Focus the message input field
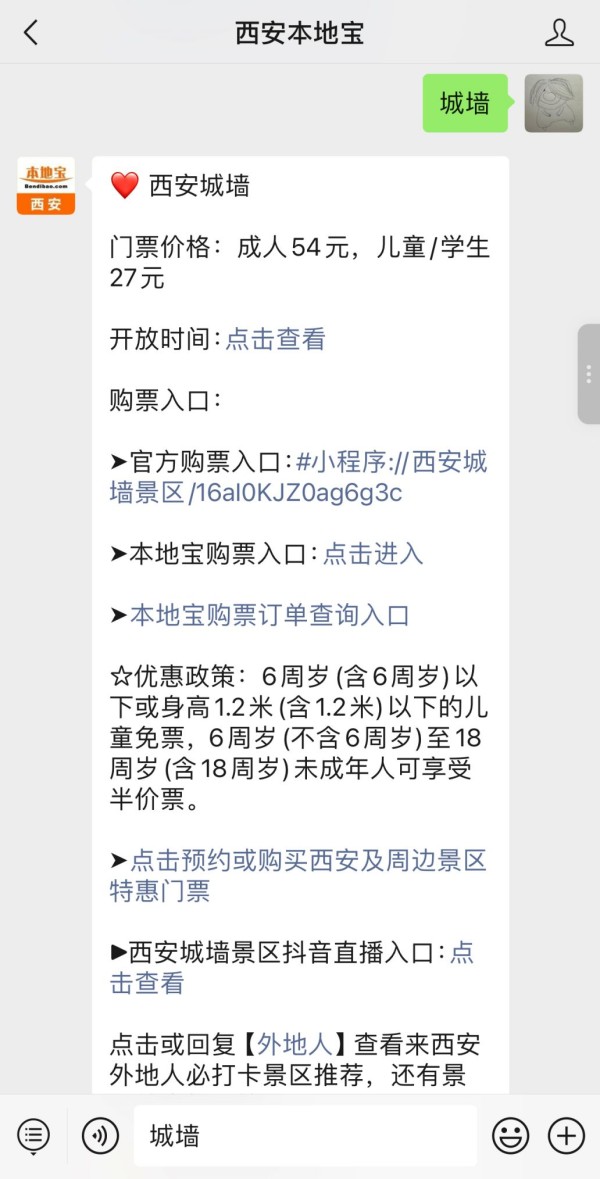Screen dimensions: 600x1179 [305, 1135]
